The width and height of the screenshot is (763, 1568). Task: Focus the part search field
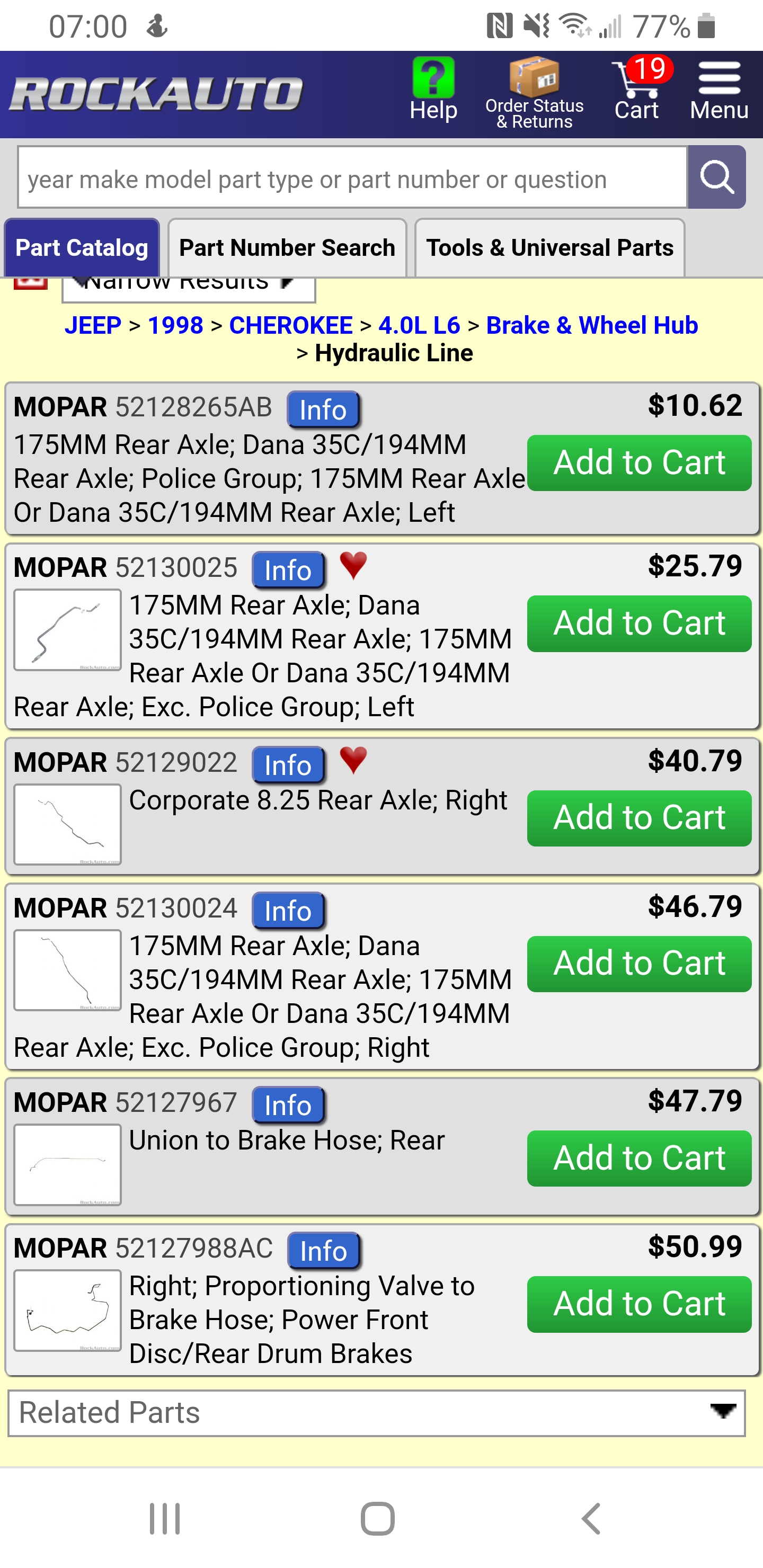coord(352,178)
